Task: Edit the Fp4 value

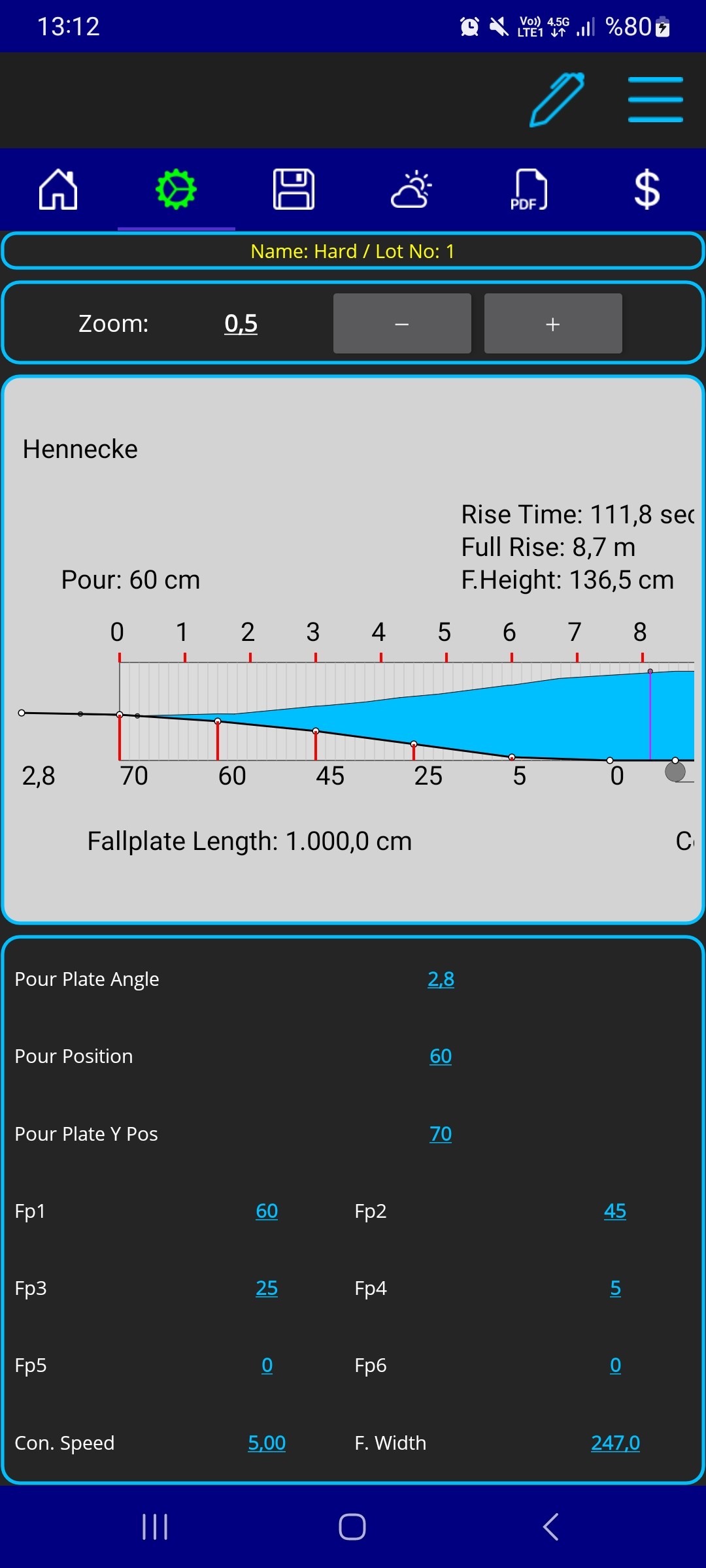Action: [x=615, y=1288]
